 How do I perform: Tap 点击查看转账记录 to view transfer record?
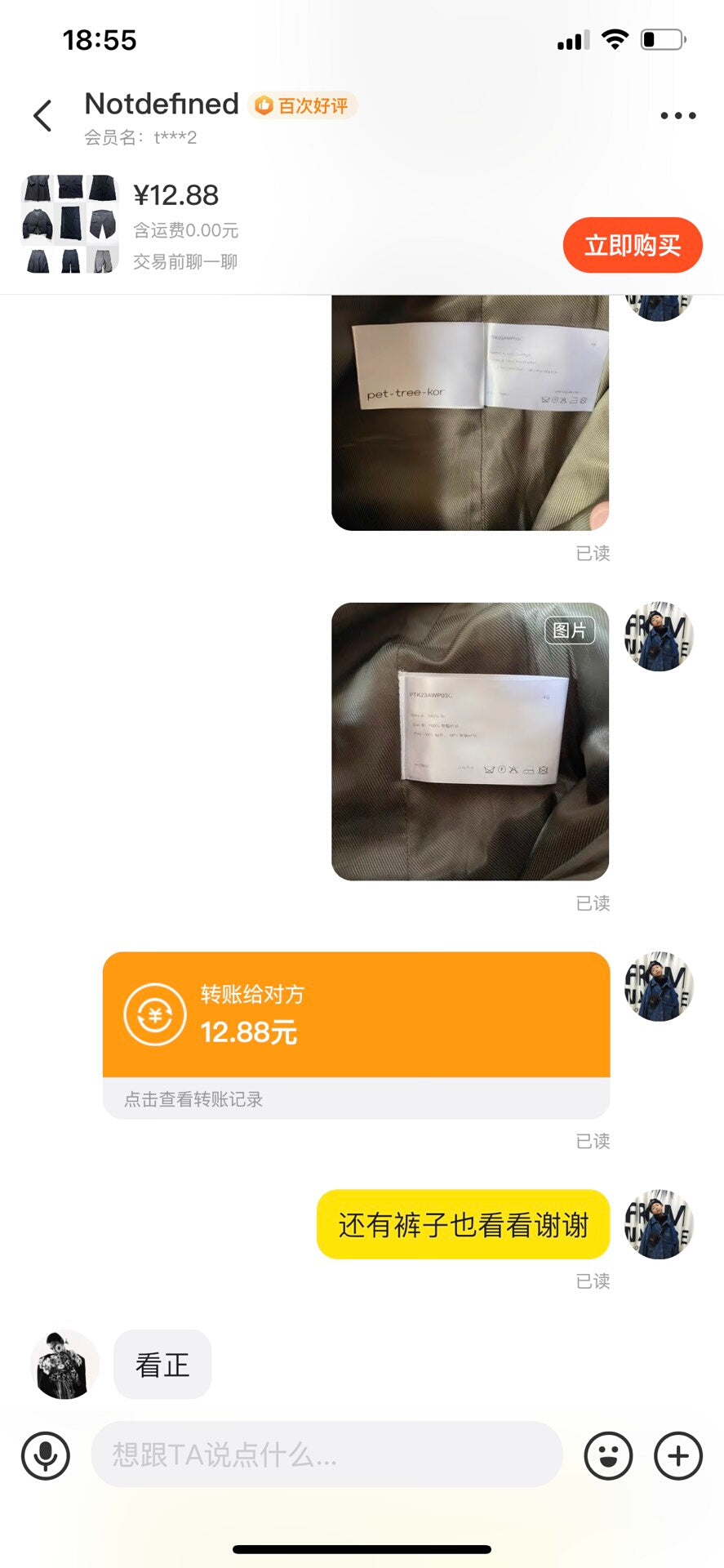[193, 1099]
